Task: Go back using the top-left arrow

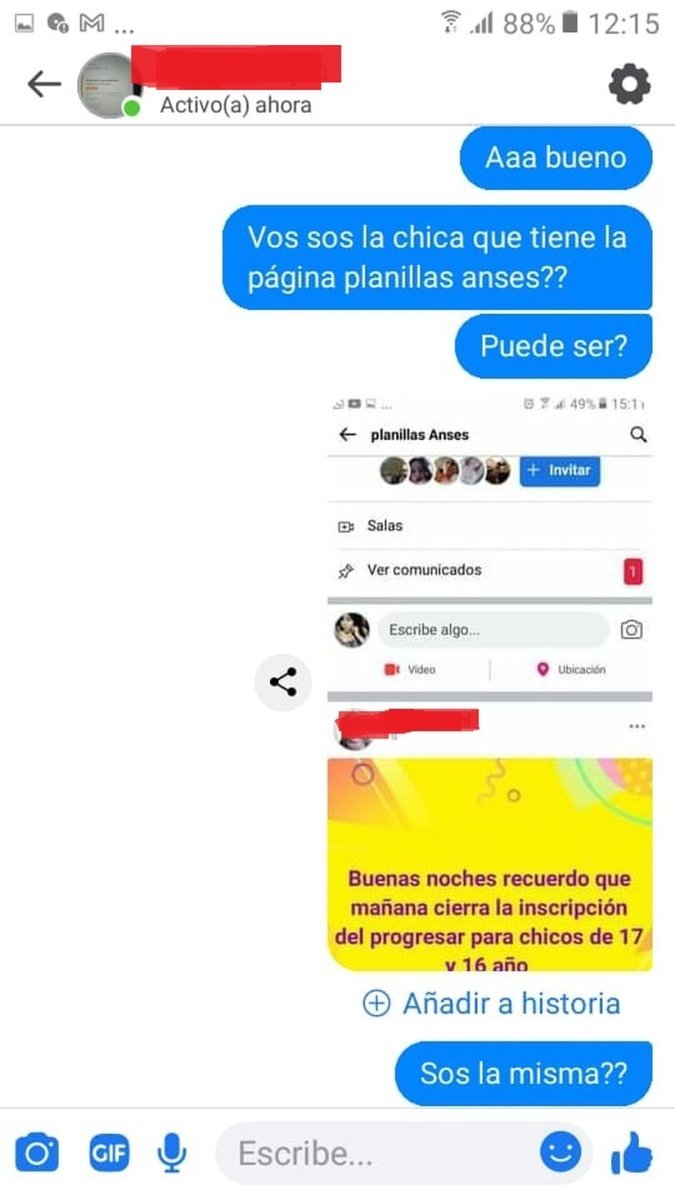Action: click(44, 85)
